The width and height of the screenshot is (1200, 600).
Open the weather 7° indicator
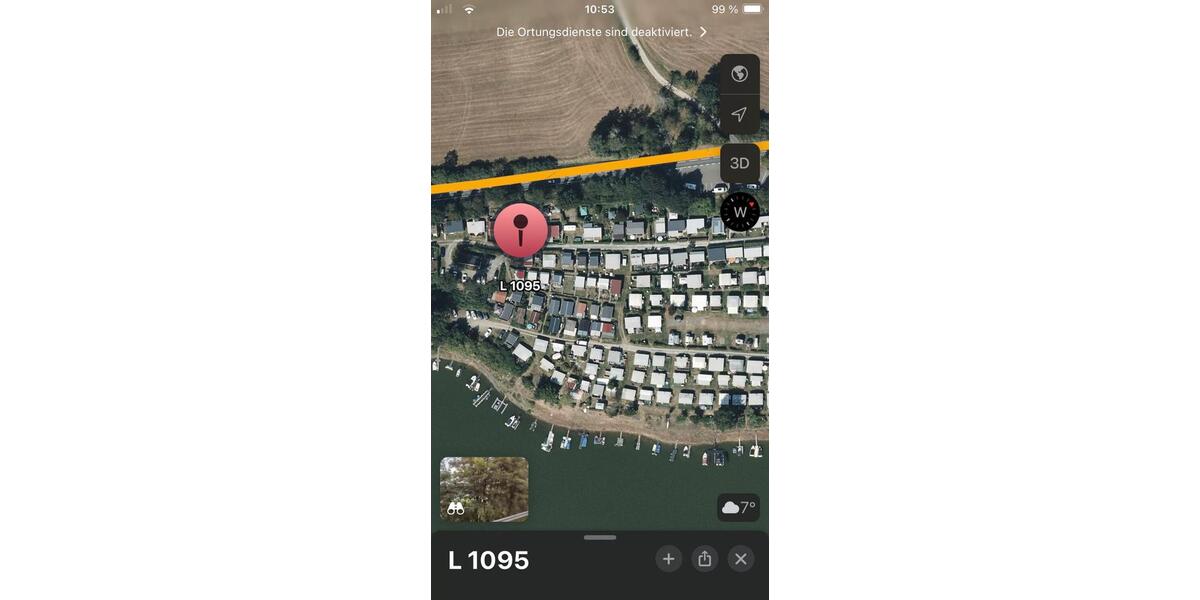coord(738,507)
